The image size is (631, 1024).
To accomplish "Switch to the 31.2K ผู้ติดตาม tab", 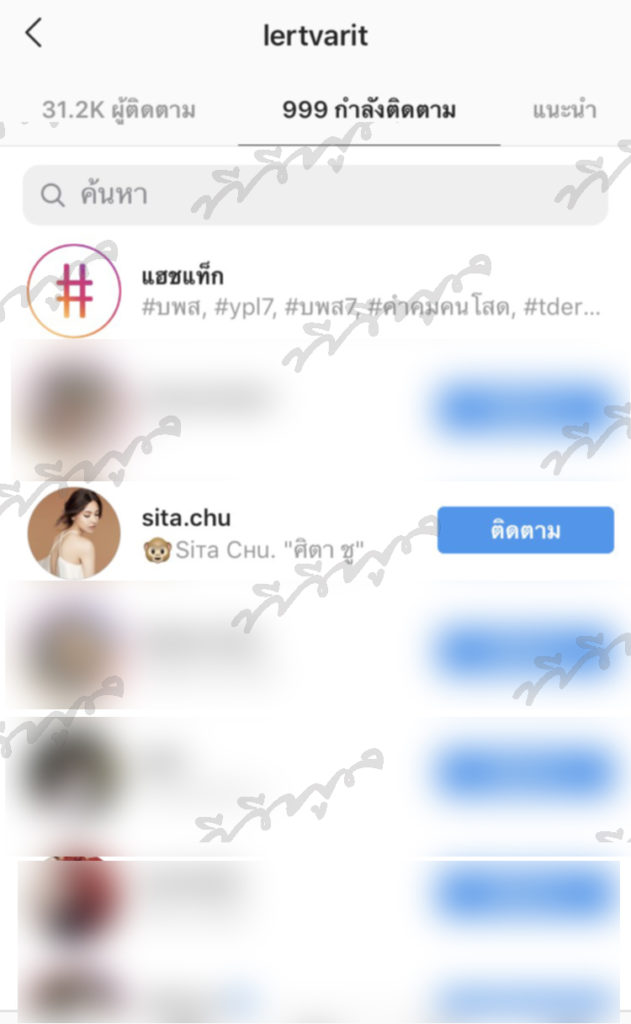I will point(118,110).
